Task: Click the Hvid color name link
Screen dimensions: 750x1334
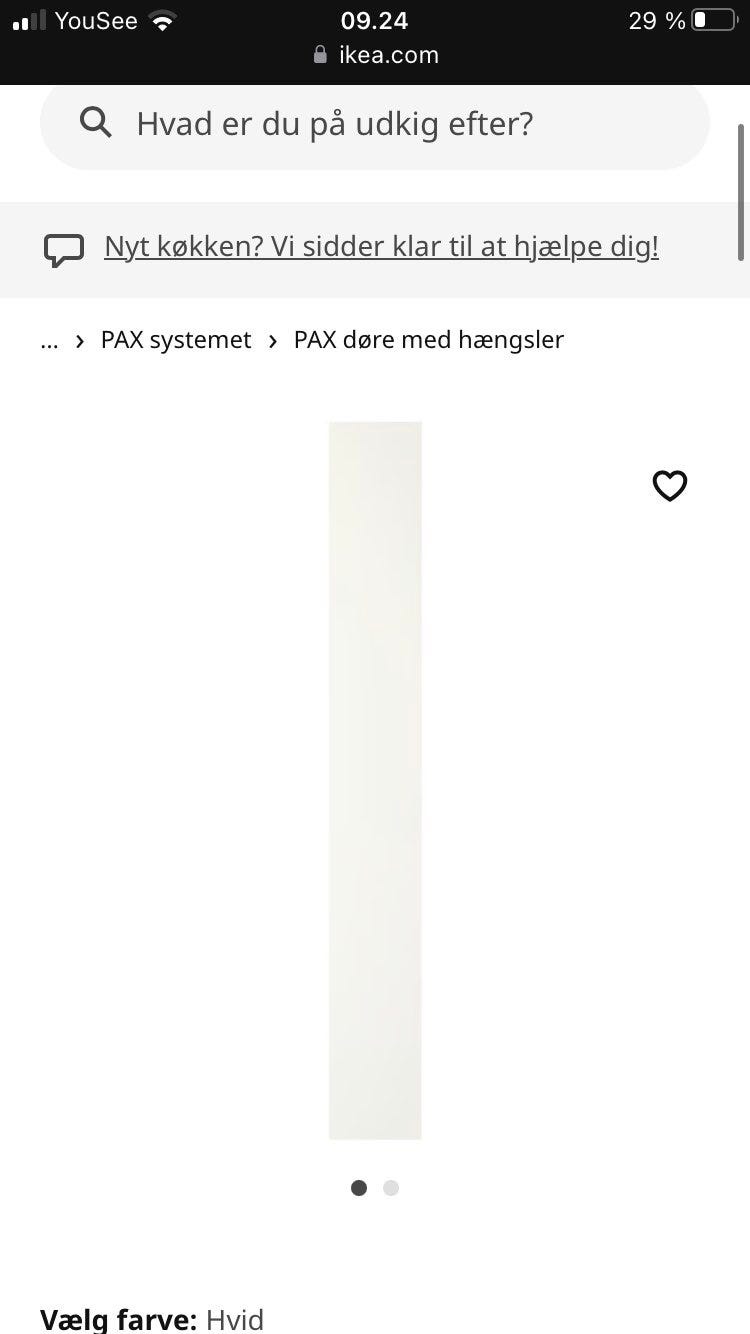Action: tap(234, 1320)
